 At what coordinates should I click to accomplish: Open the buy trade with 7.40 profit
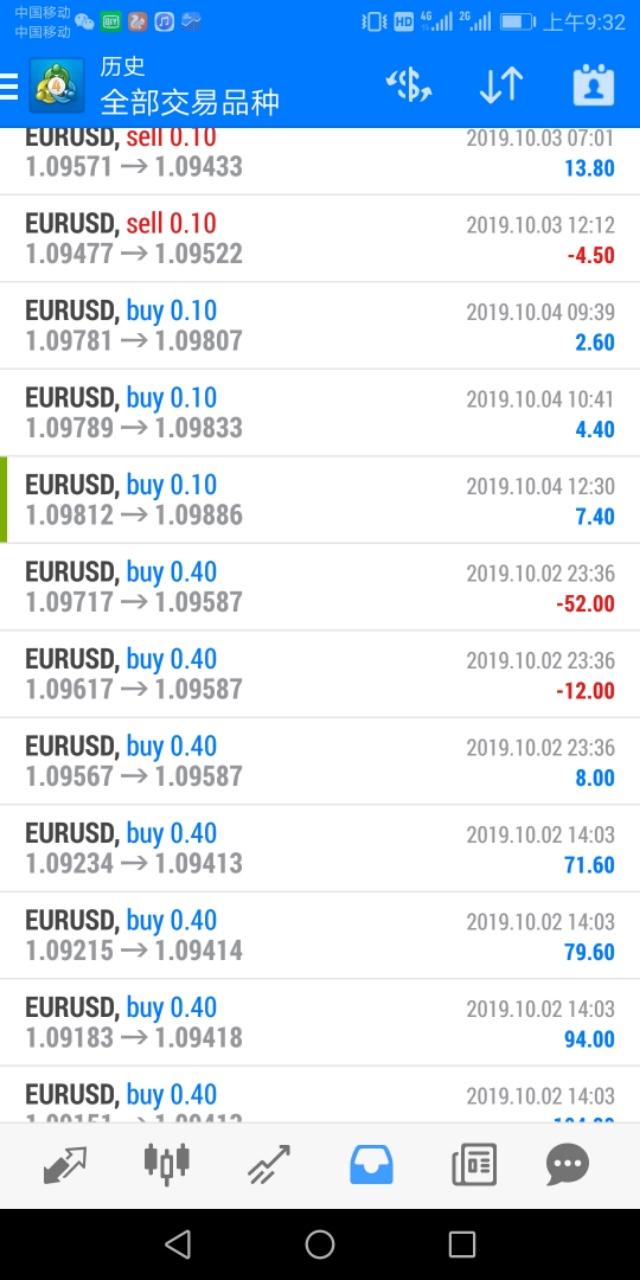pyautogui.click(x=320, y=500)
